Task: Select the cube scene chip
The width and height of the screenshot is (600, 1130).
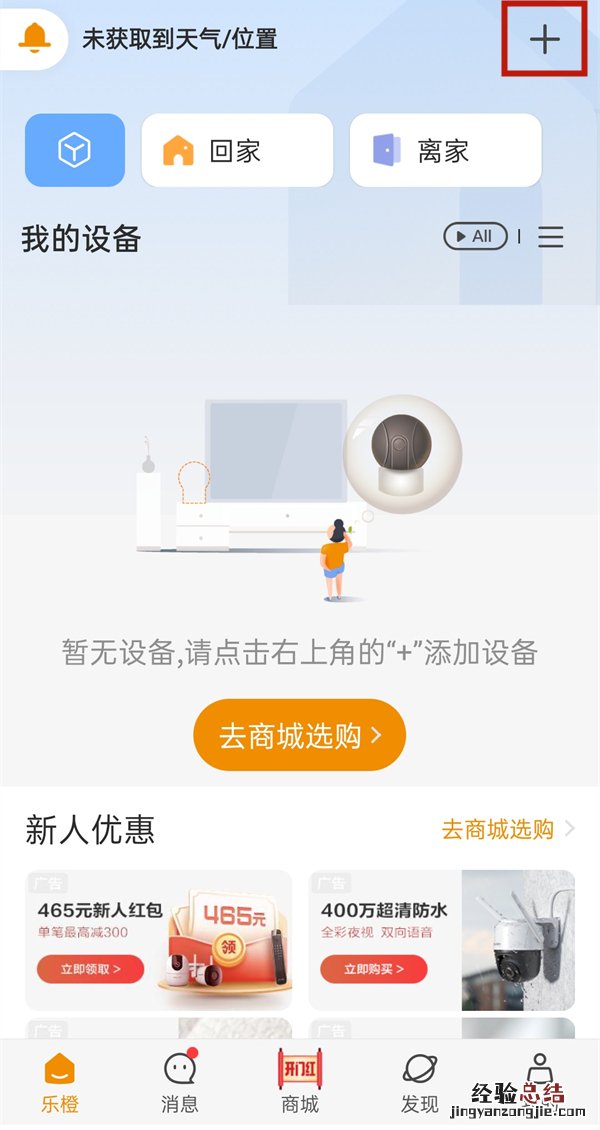Action: 75,150
